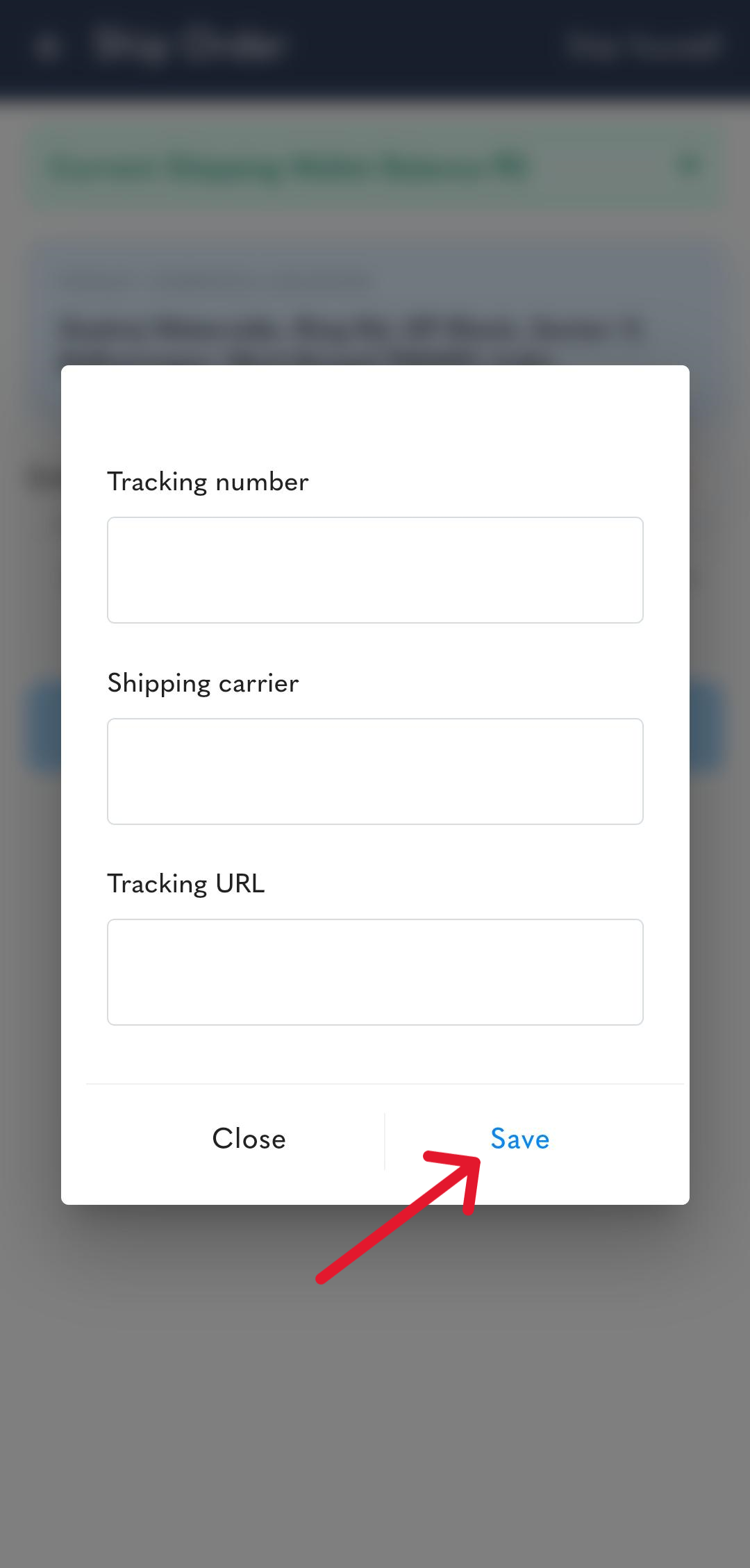Select the Tracking URL text field
Image resolution: width=750 pixels, height=1568 pixels.
[x=375, y=972]
